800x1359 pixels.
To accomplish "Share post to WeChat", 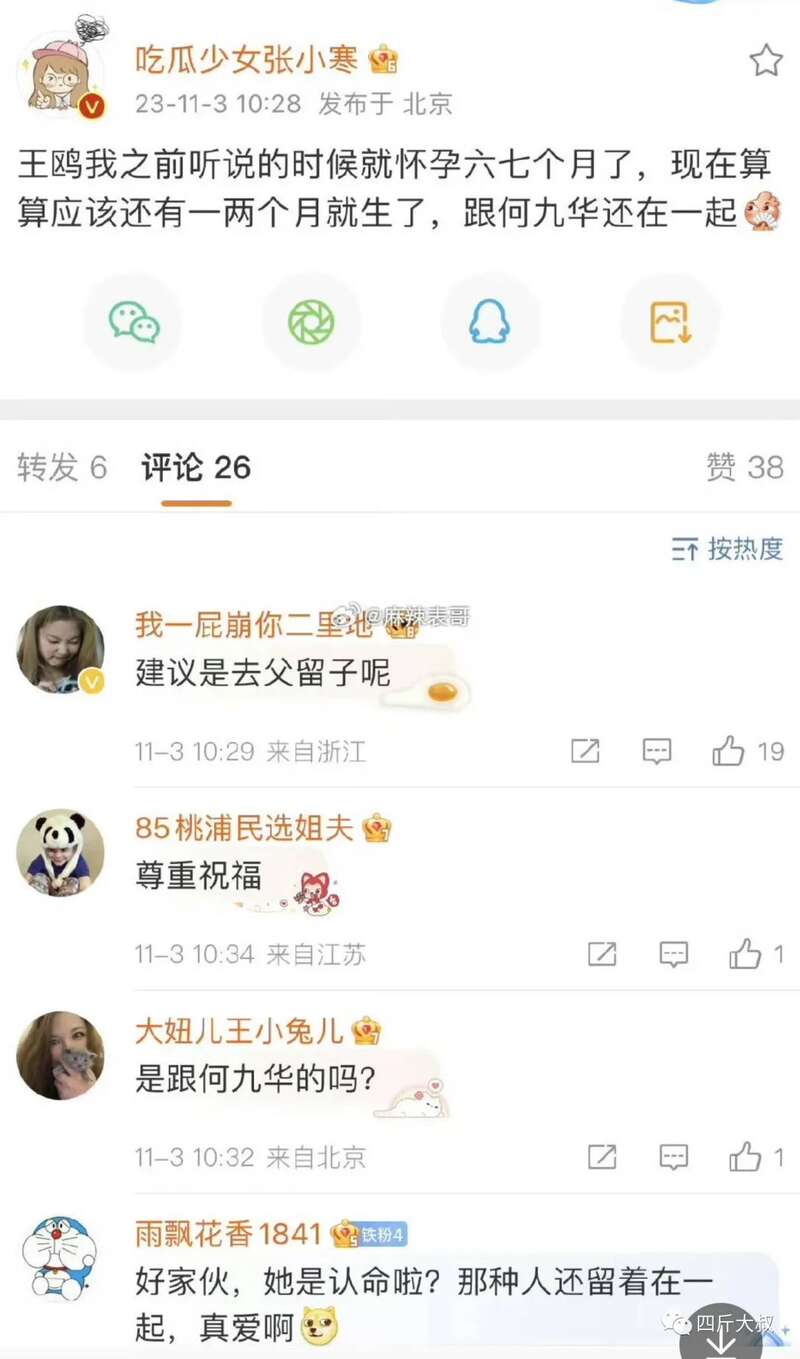I will [133, 323].
